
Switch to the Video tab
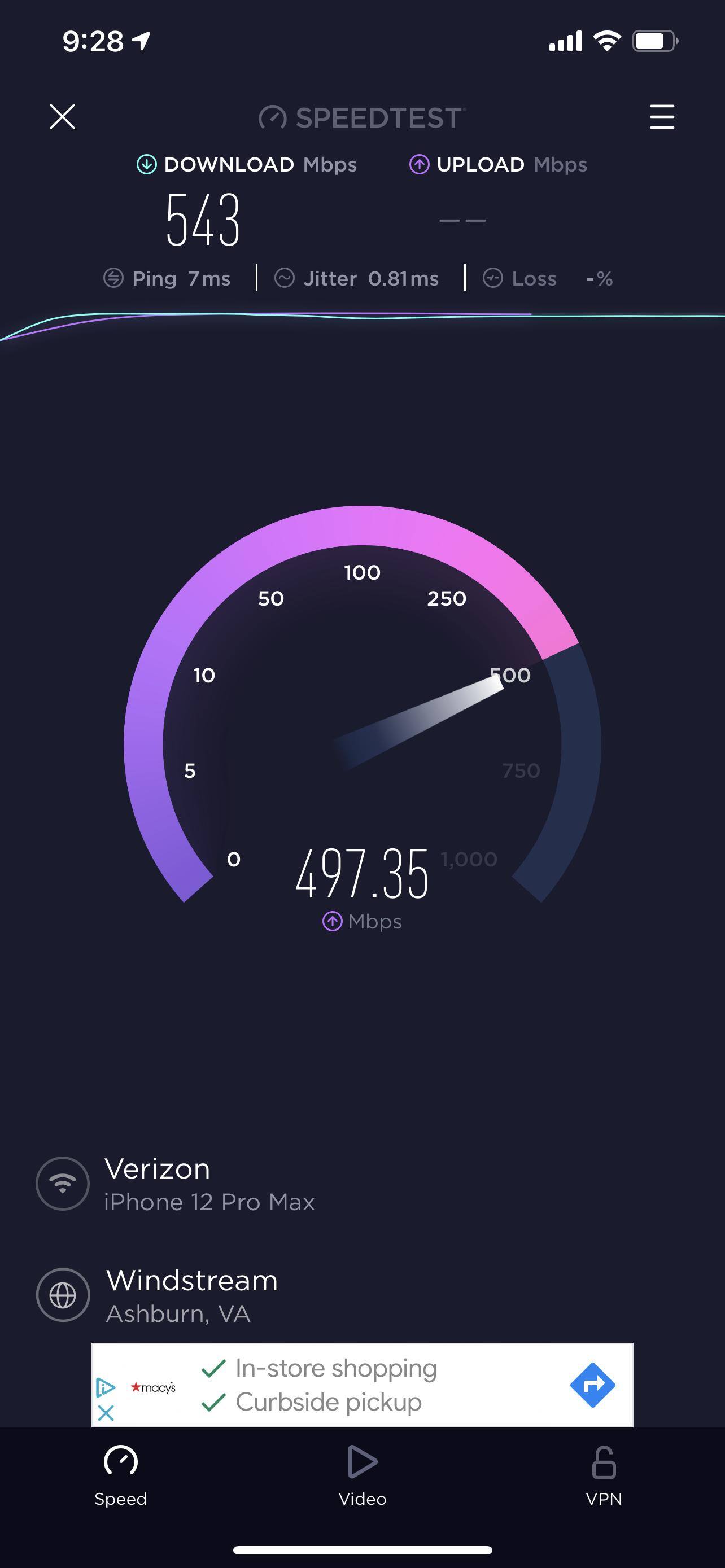[x=362, y=1475]
